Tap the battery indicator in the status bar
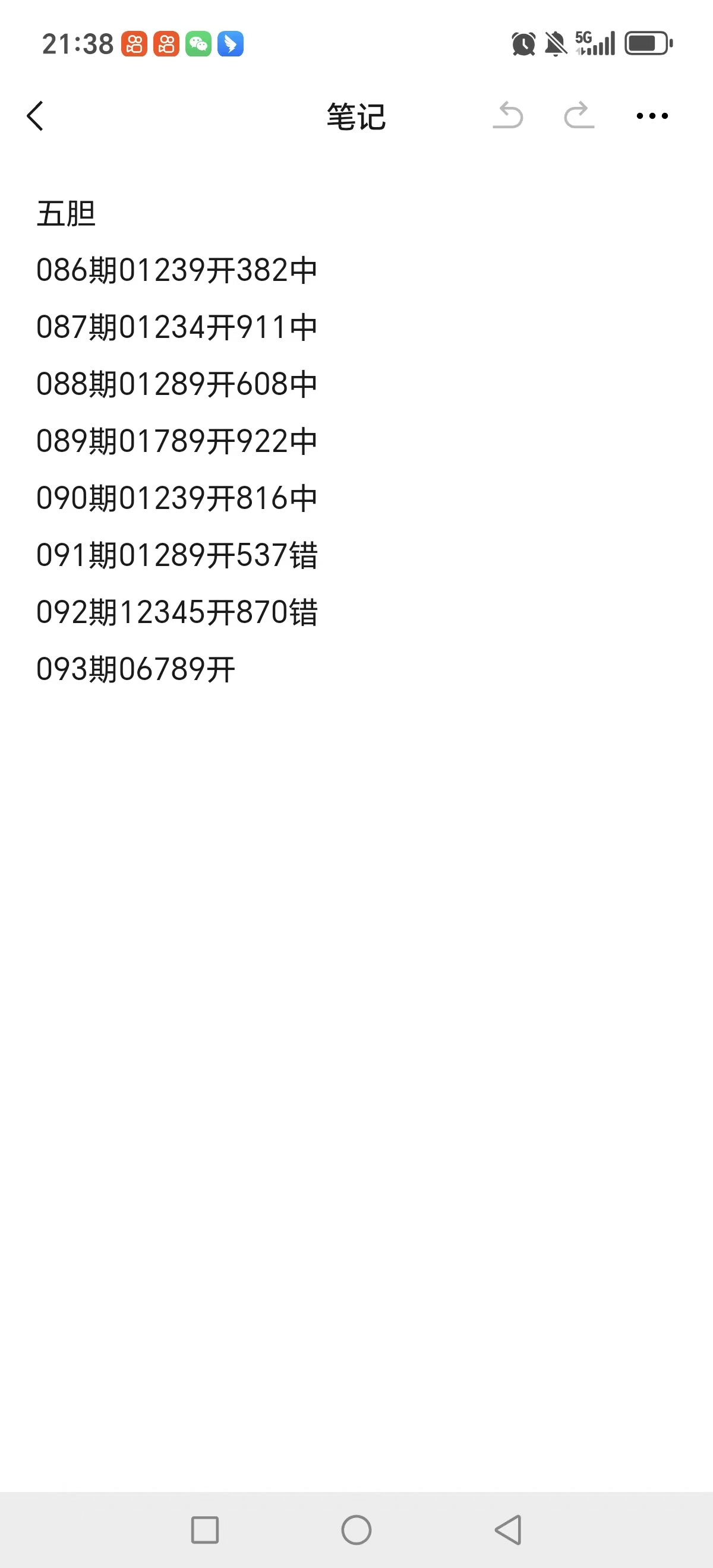 pyautogui.click(x=647, y=43)
